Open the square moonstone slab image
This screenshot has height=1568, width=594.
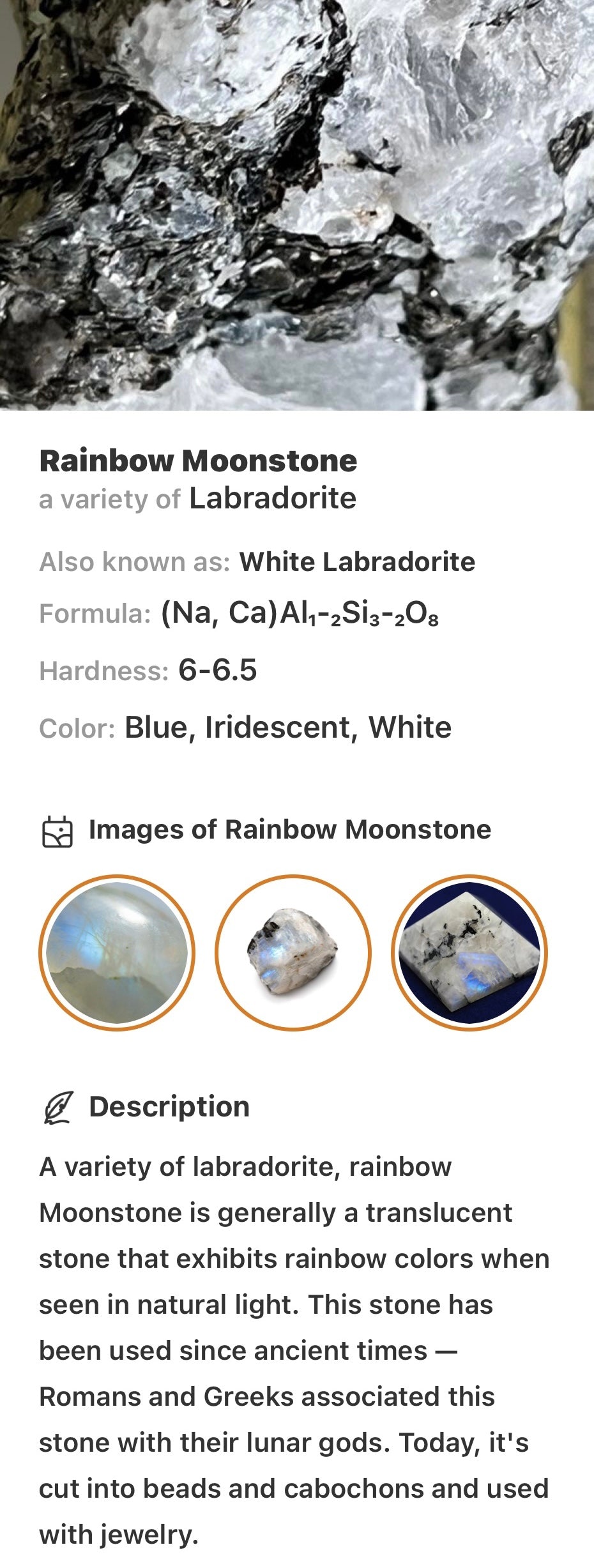tap(469, 952)
